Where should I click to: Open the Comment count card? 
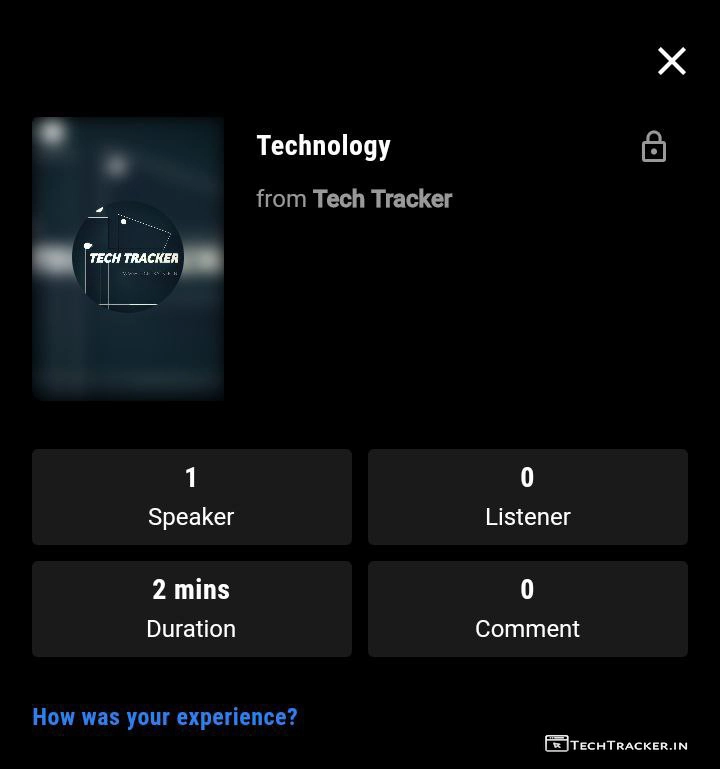tap(527, 609)
